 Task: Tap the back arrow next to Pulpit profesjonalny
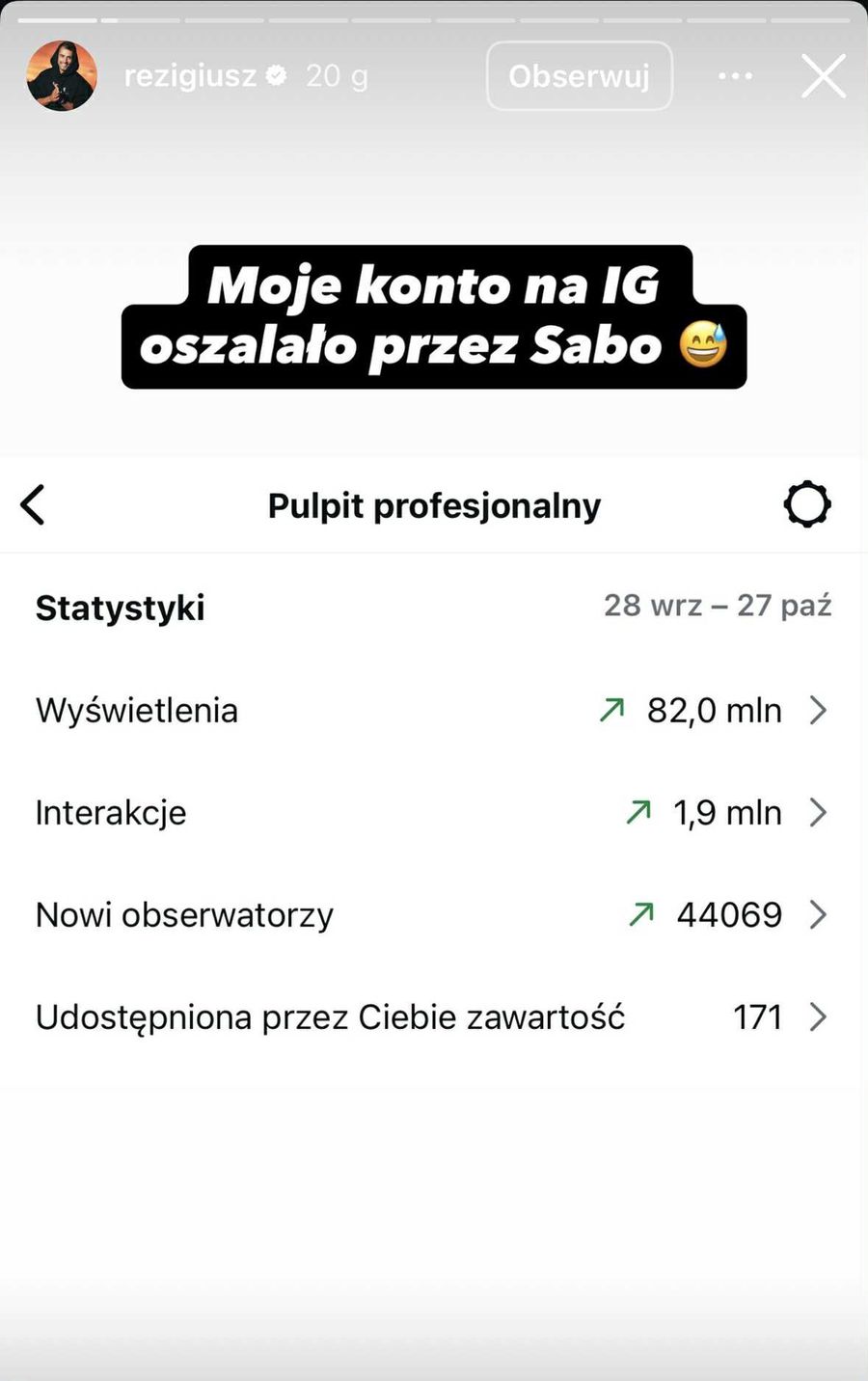tap(33, 503)
